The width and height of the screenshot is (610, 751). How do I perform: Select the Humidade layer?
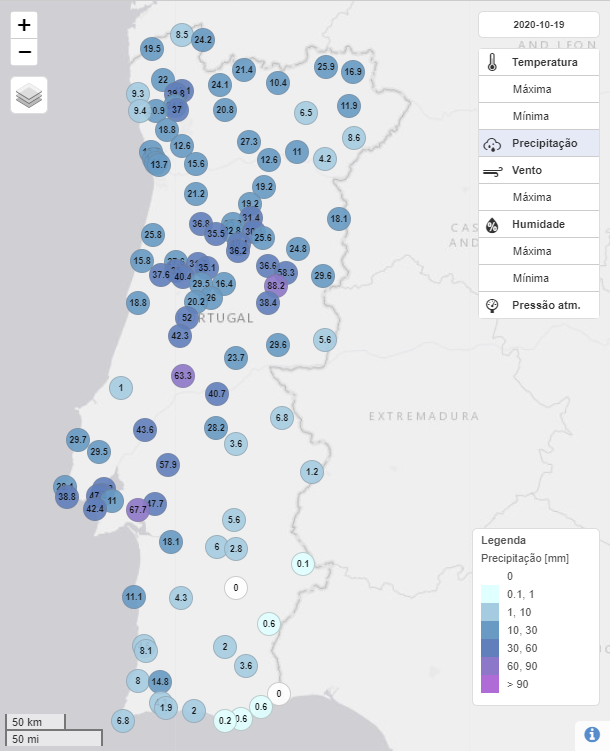[538, 224]
